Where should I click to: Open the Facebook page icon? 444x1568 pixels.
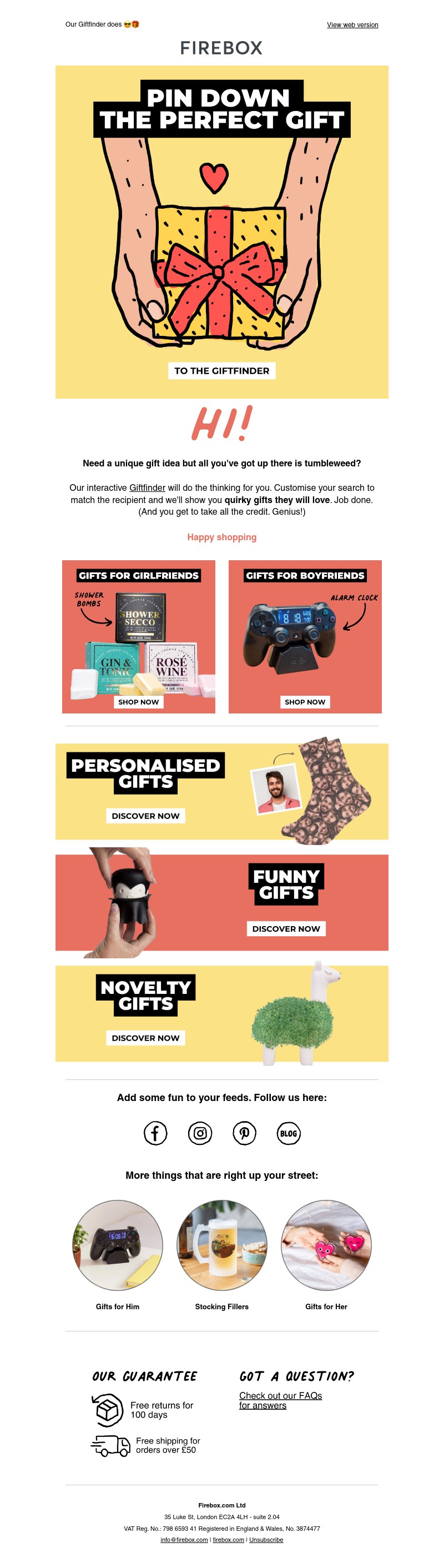point(155,1133)
